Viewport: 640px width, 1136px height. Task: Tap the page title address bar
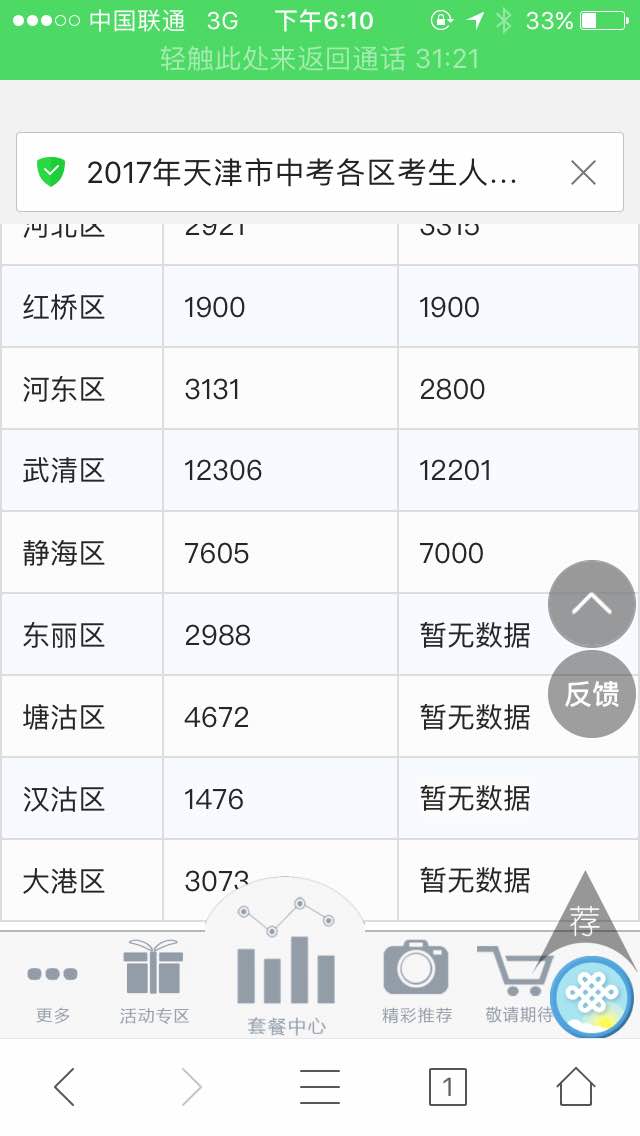(x=320, y=172)
